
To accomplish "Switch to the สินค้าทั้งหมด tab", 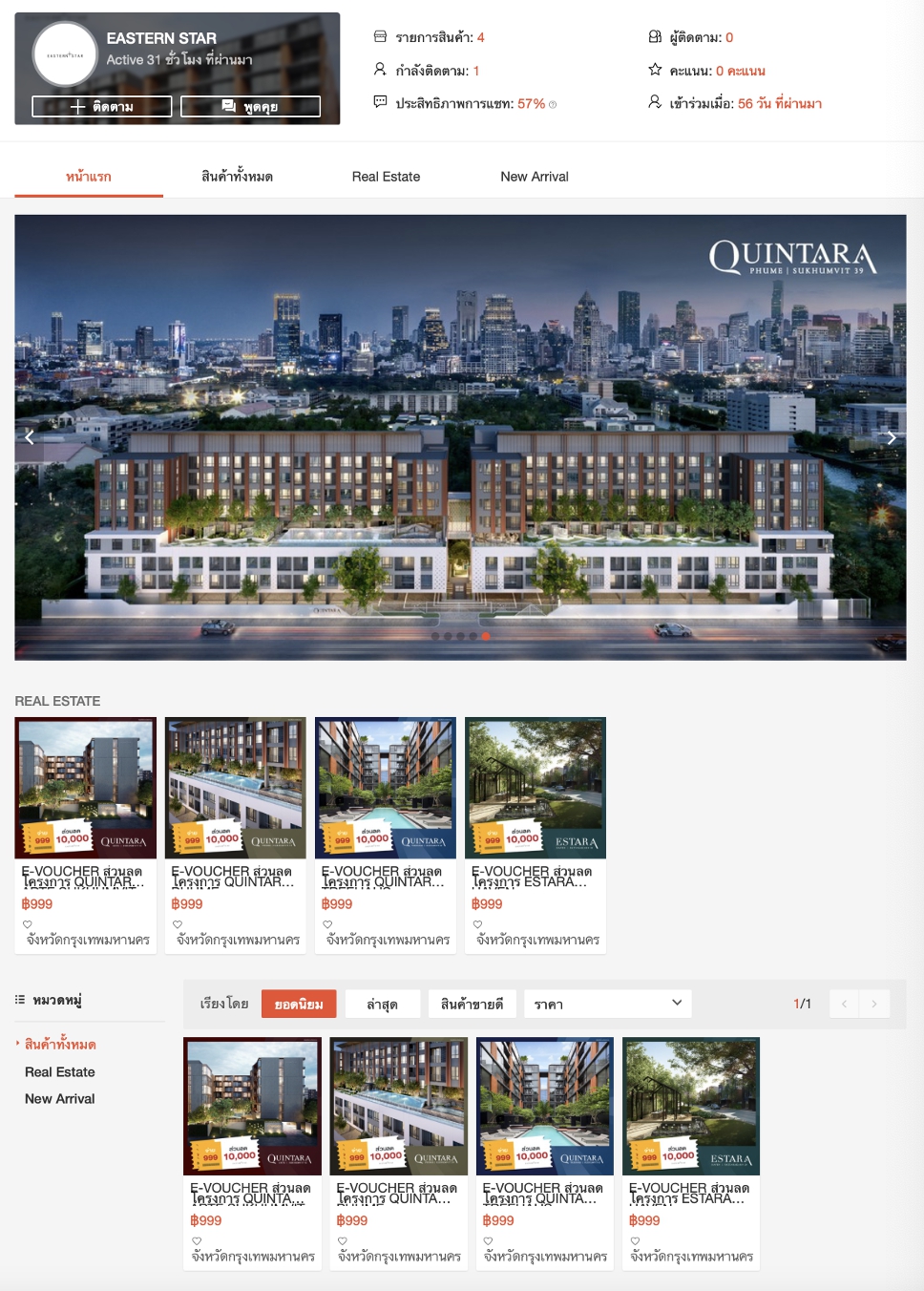I will point(237,177).
